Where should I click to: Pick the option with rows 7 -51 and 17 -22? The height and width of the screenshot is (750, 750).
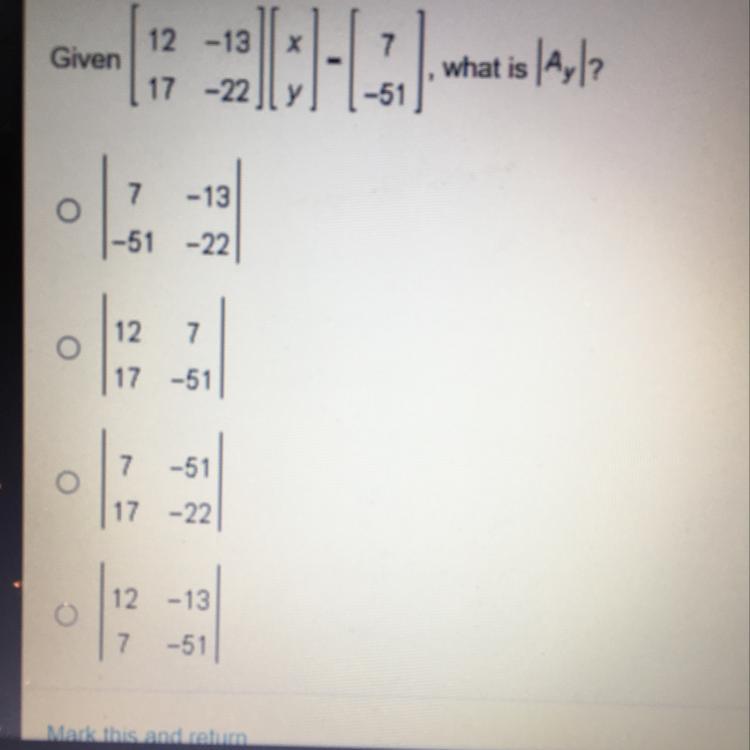tap(68, 481)
